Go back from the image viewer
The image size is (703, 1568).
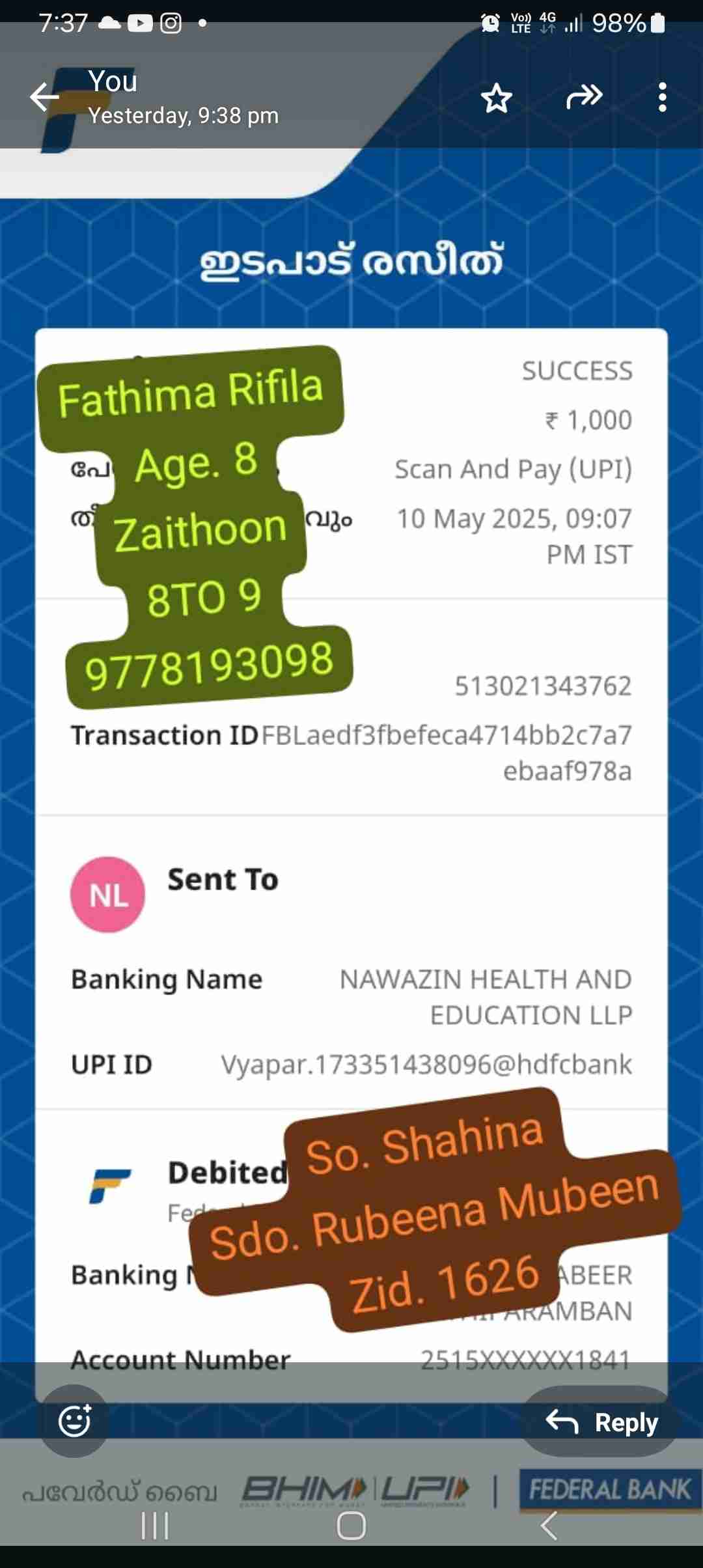click(x=44, y=98)
